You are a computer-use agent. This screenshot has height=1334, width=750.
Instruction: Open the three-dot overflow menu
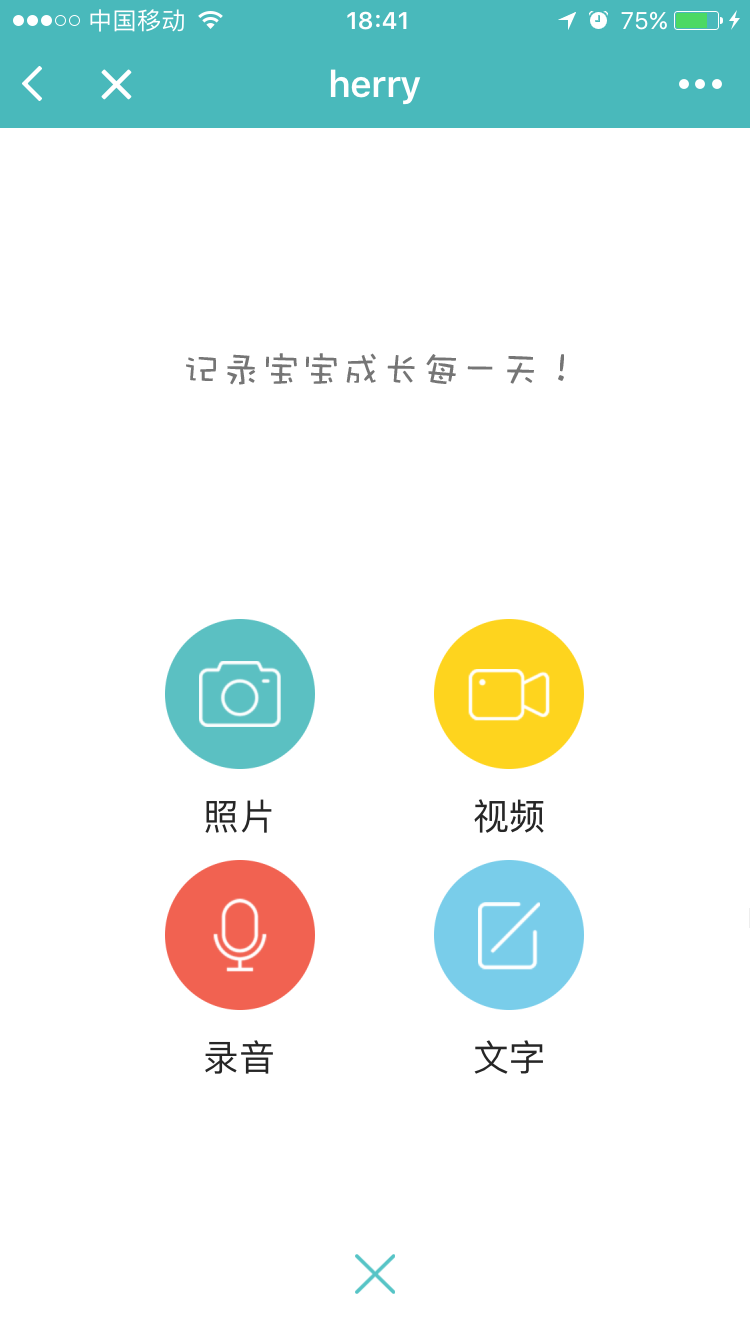click(x=700, y=84)
